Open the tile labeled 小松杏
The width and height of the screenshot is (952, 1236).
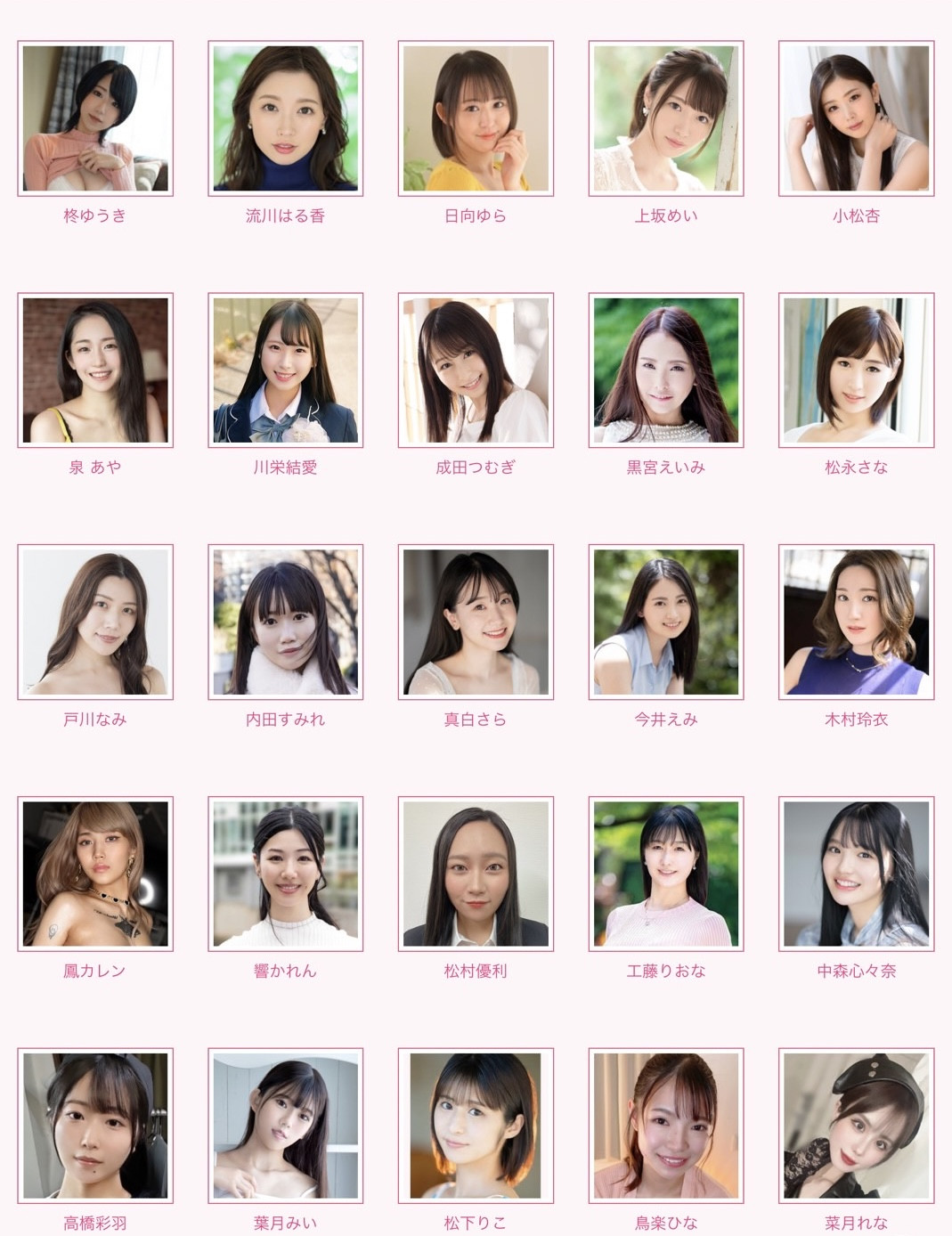[856, 118]
